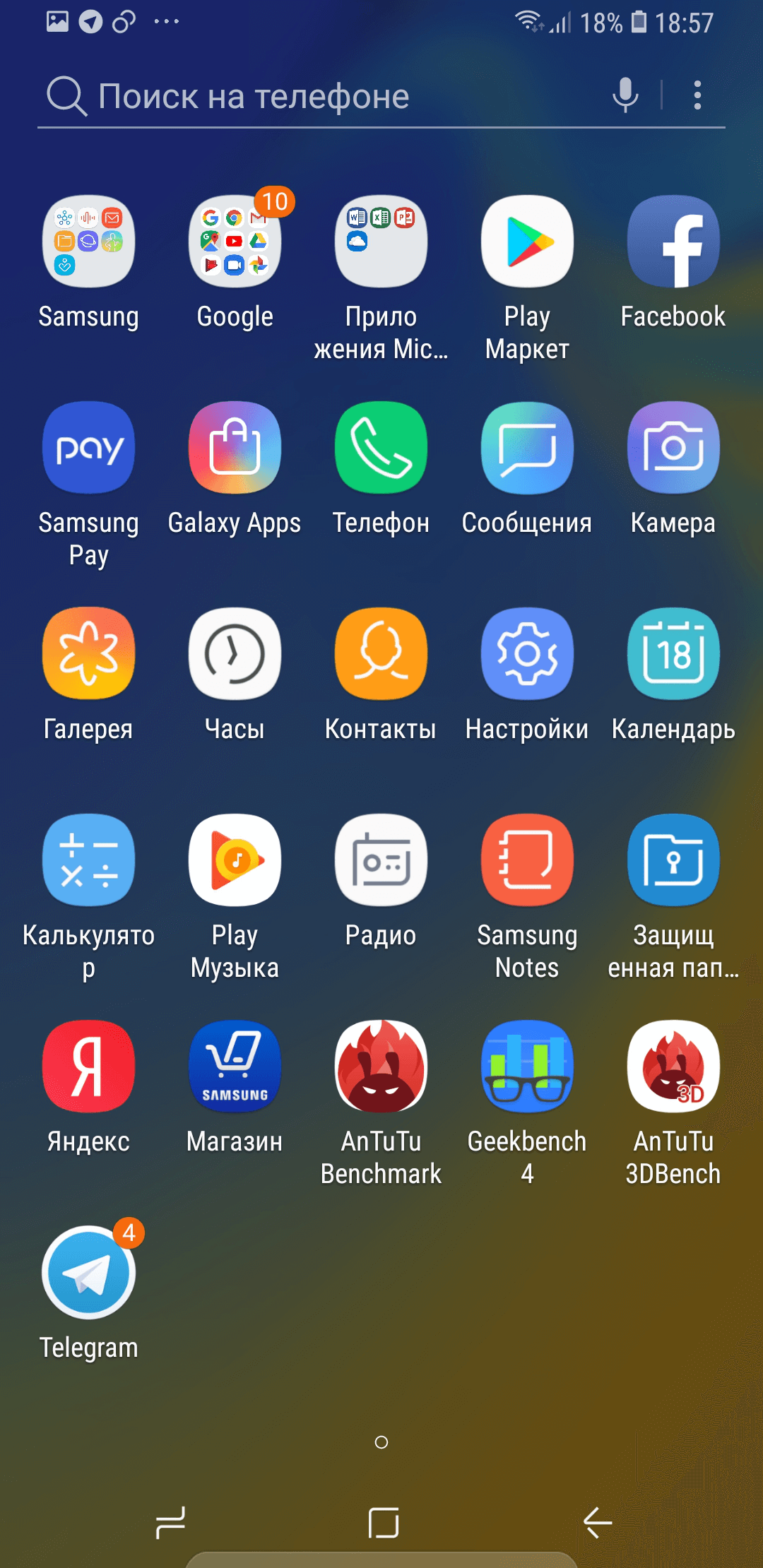Open Сообщения messaging app
The width and height of the screenshot is (763, 1568).
coord(527,448)
